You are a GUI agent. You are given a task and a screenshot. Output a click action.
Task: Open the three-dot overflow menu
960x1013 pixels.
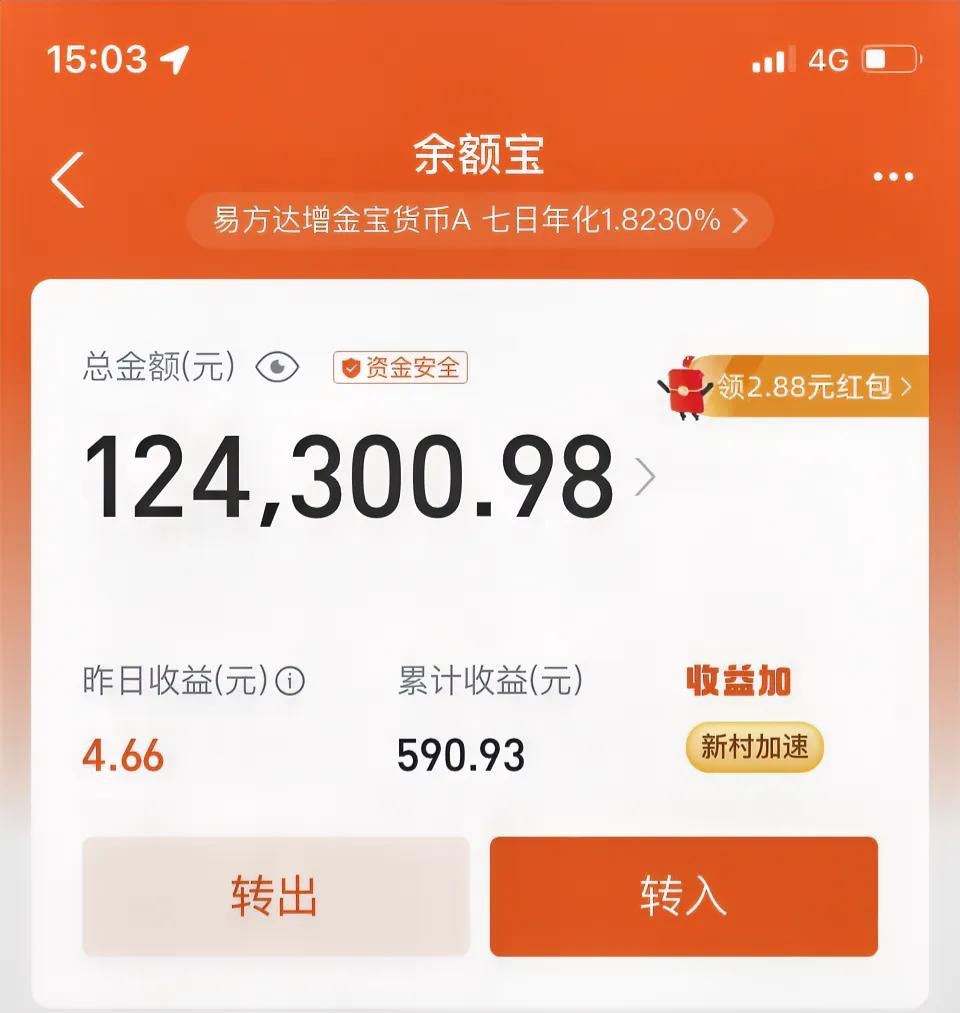(x=893, y=177)
